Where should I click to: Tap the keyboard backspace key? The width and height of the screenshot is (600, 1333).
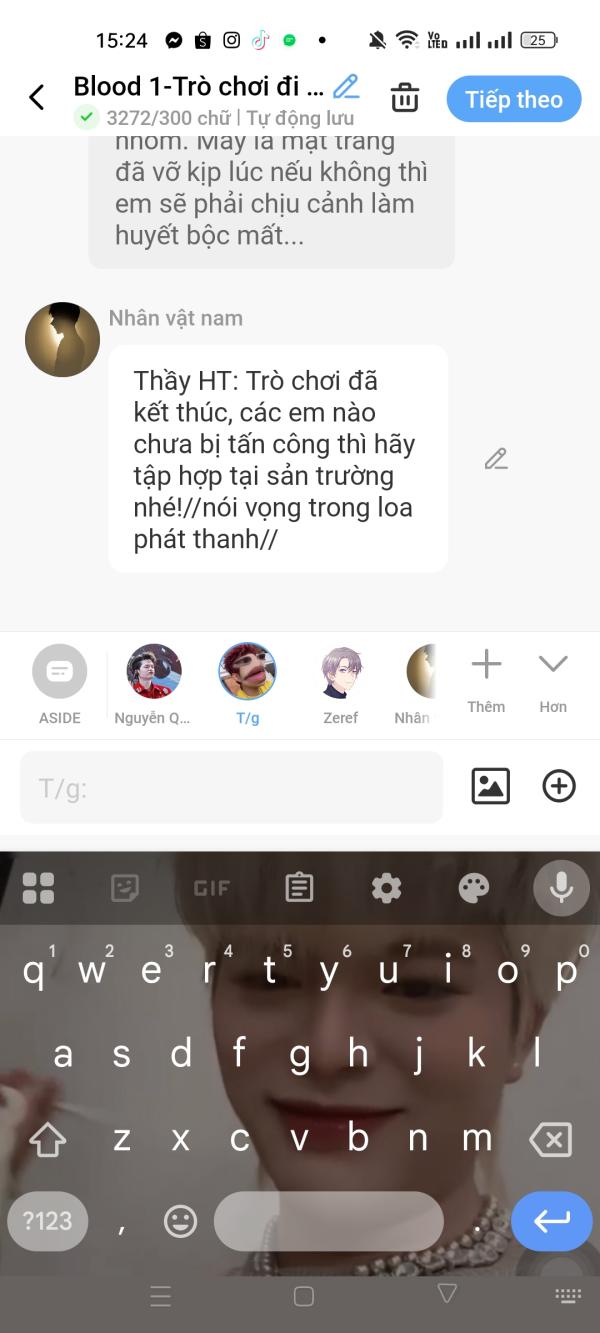click(549, 1139)
